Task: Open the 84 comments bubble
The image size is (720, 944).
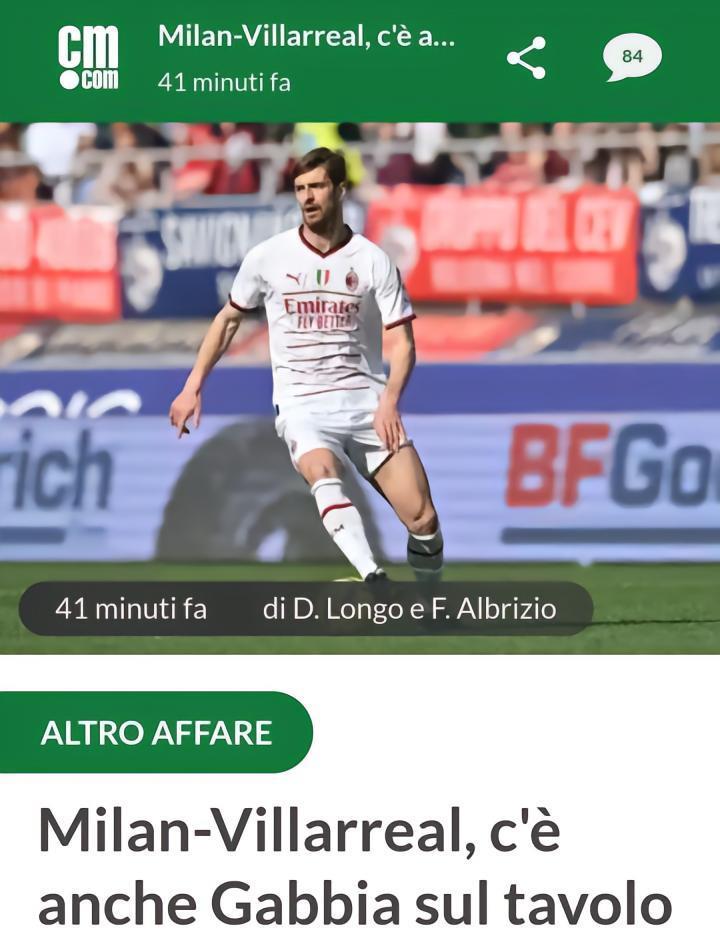Action: click(x=632, y=57)
